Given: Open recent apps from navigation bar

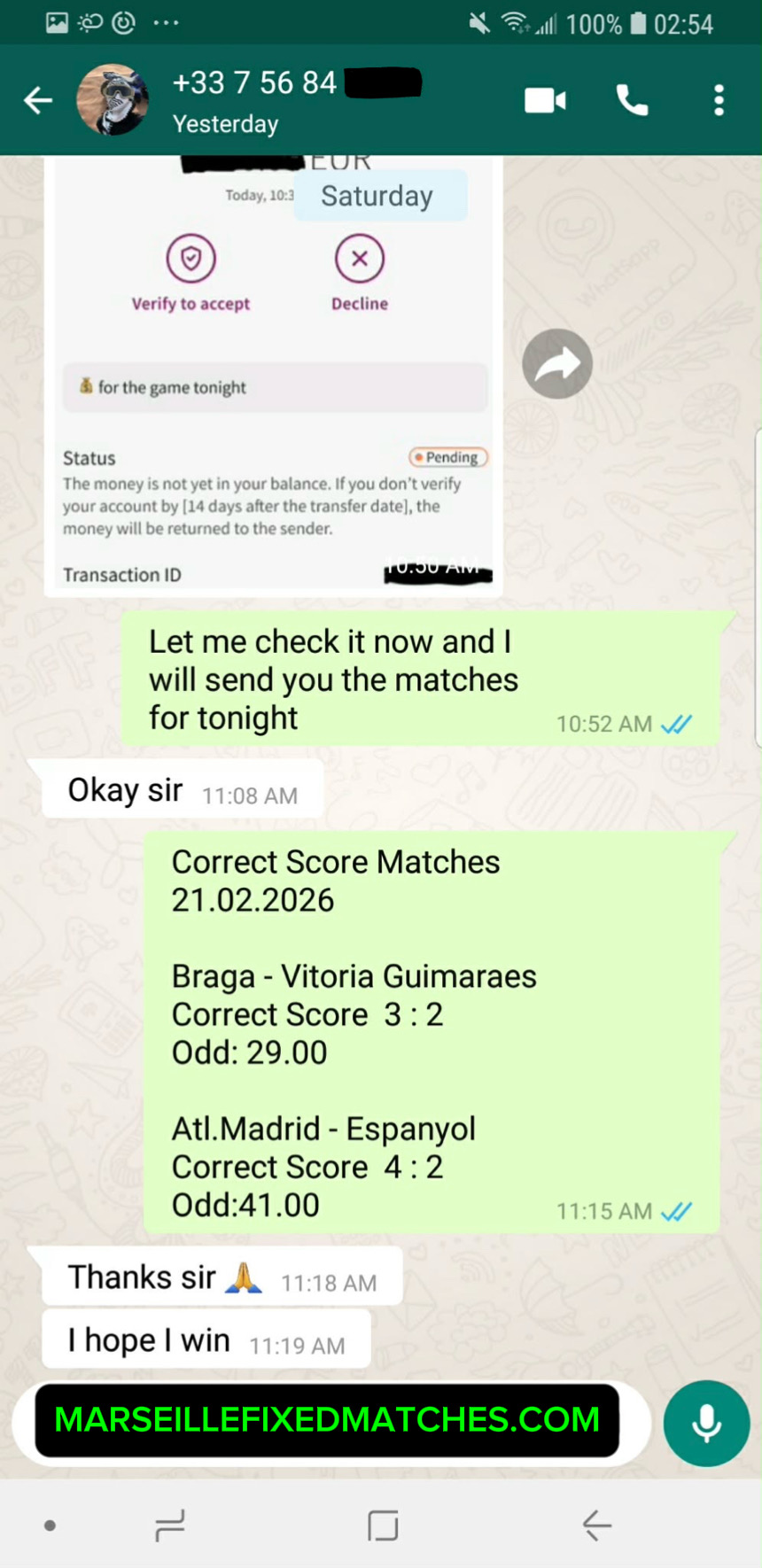Looking at the screenshot, I should point(169,1525).
